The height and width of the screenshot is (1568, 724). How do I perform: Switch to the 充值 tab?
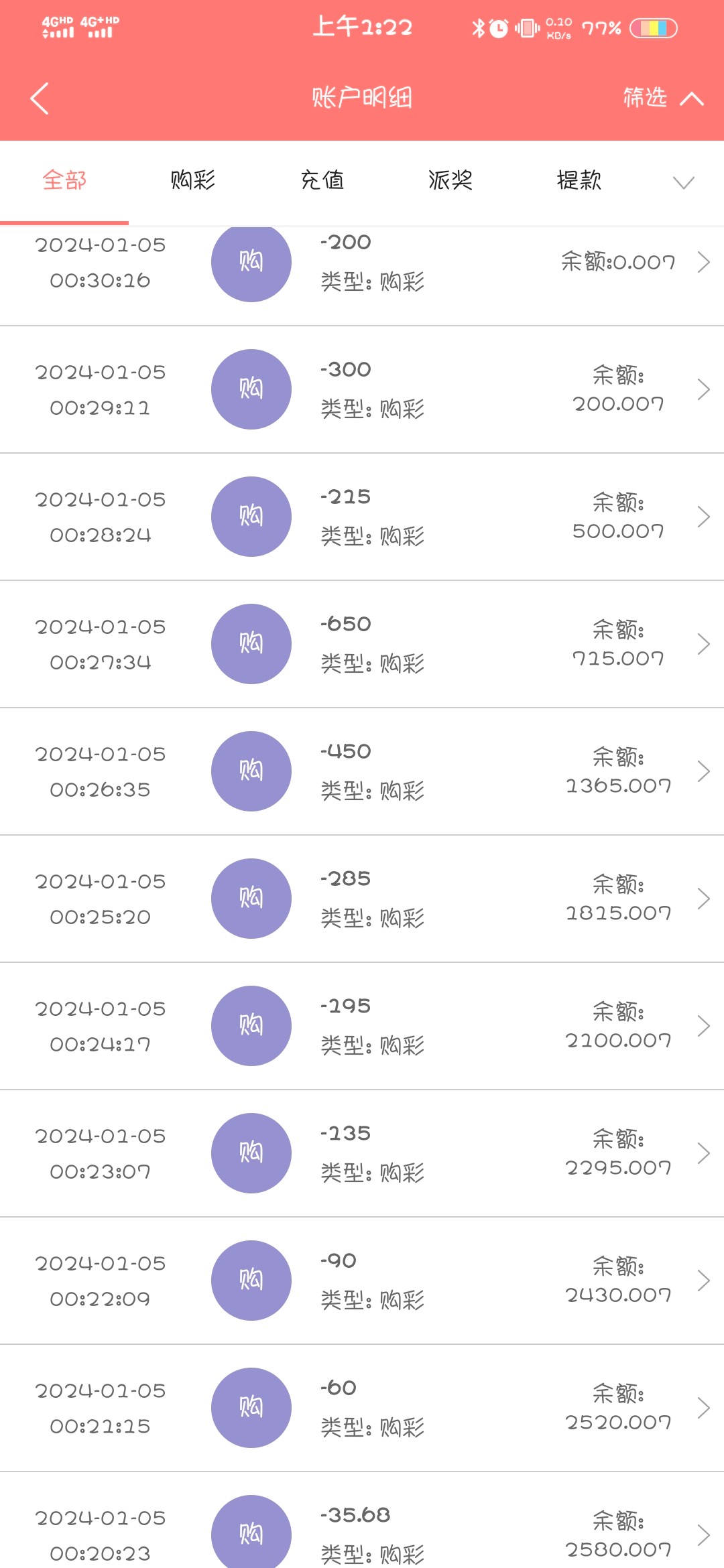(x=322, y=180)
